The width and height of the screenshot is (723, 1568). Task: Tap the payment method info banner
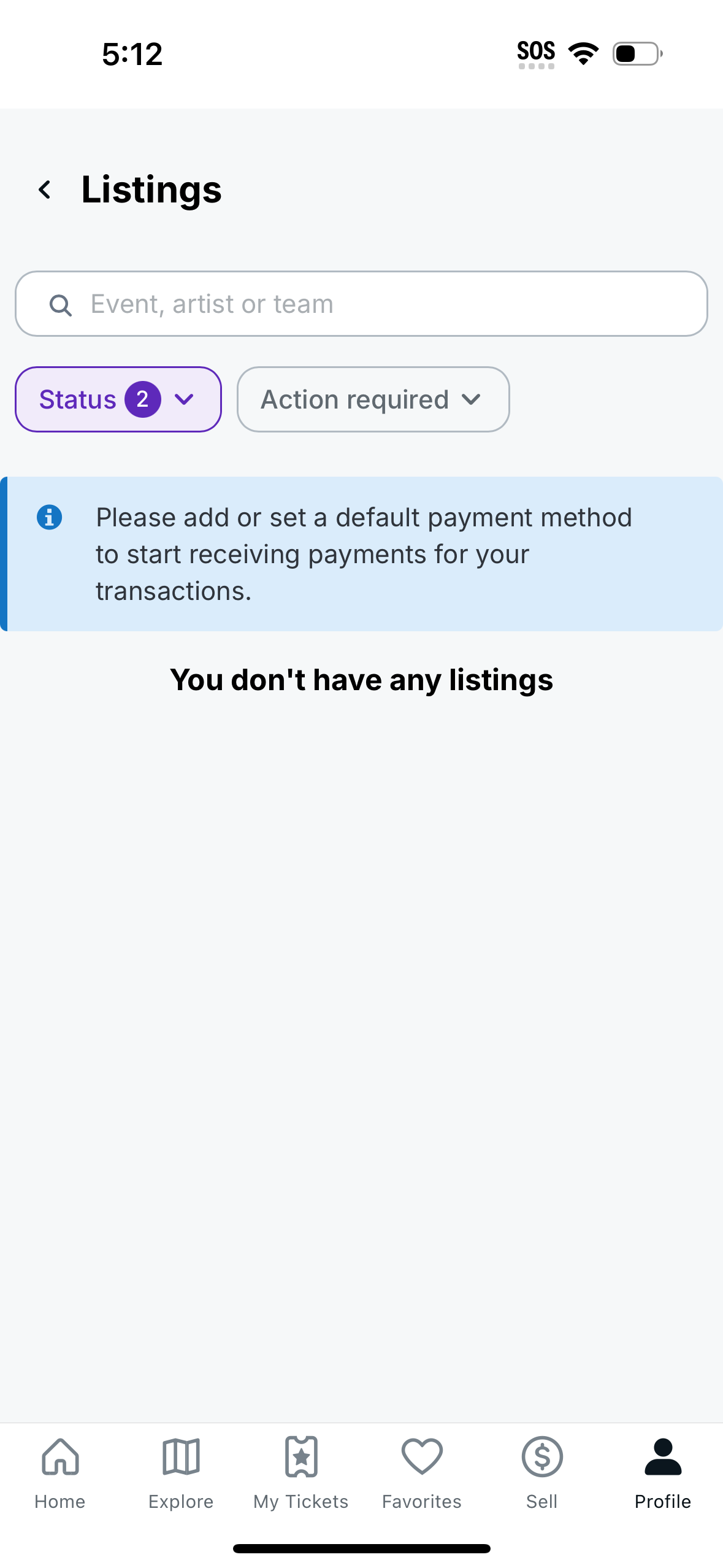362,552
